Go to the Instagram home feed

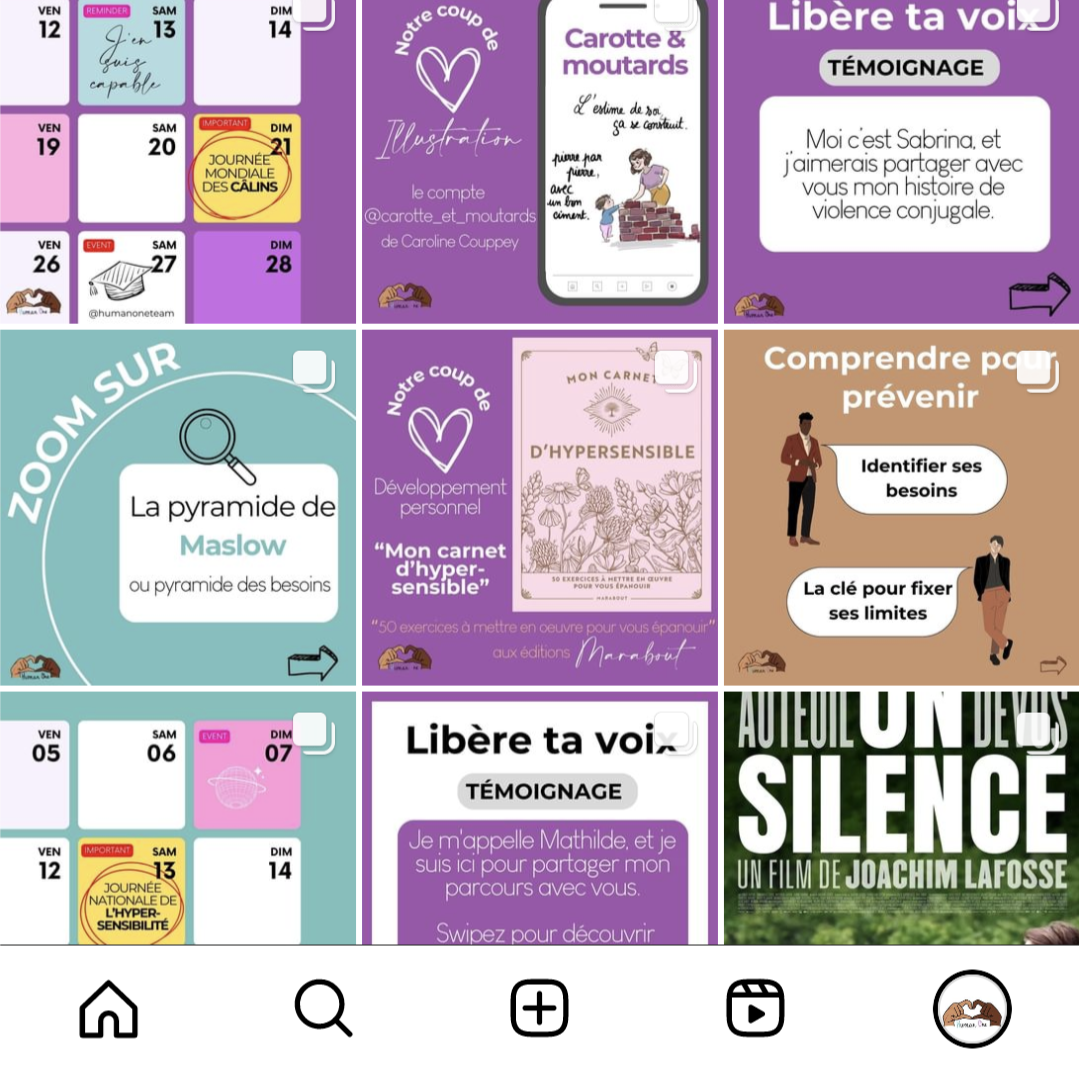[x=108, y=1008]
